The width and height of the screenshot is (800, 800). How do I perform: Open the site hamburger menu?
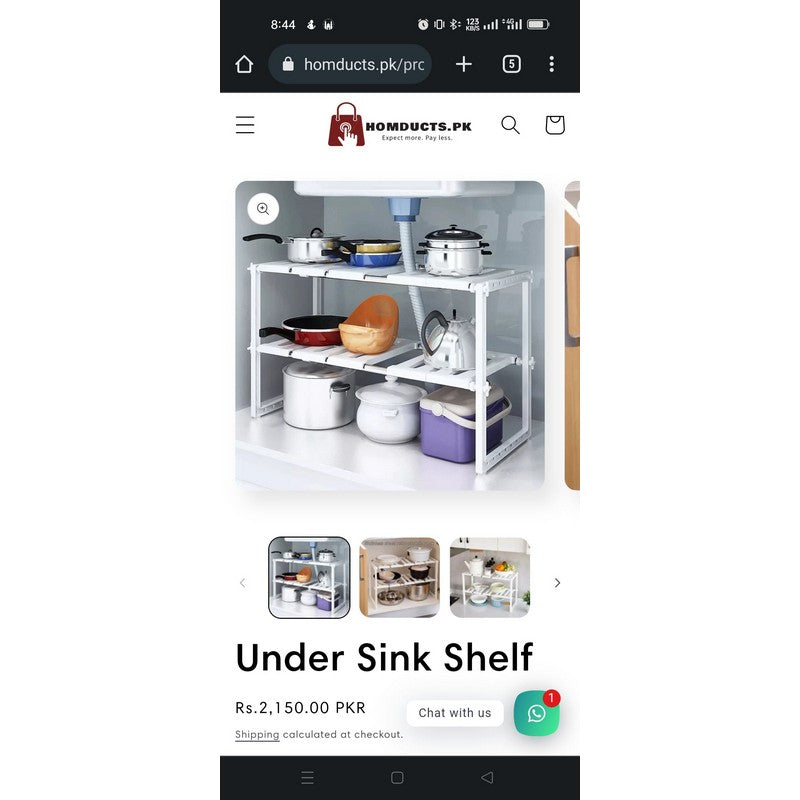pos(245,125)
